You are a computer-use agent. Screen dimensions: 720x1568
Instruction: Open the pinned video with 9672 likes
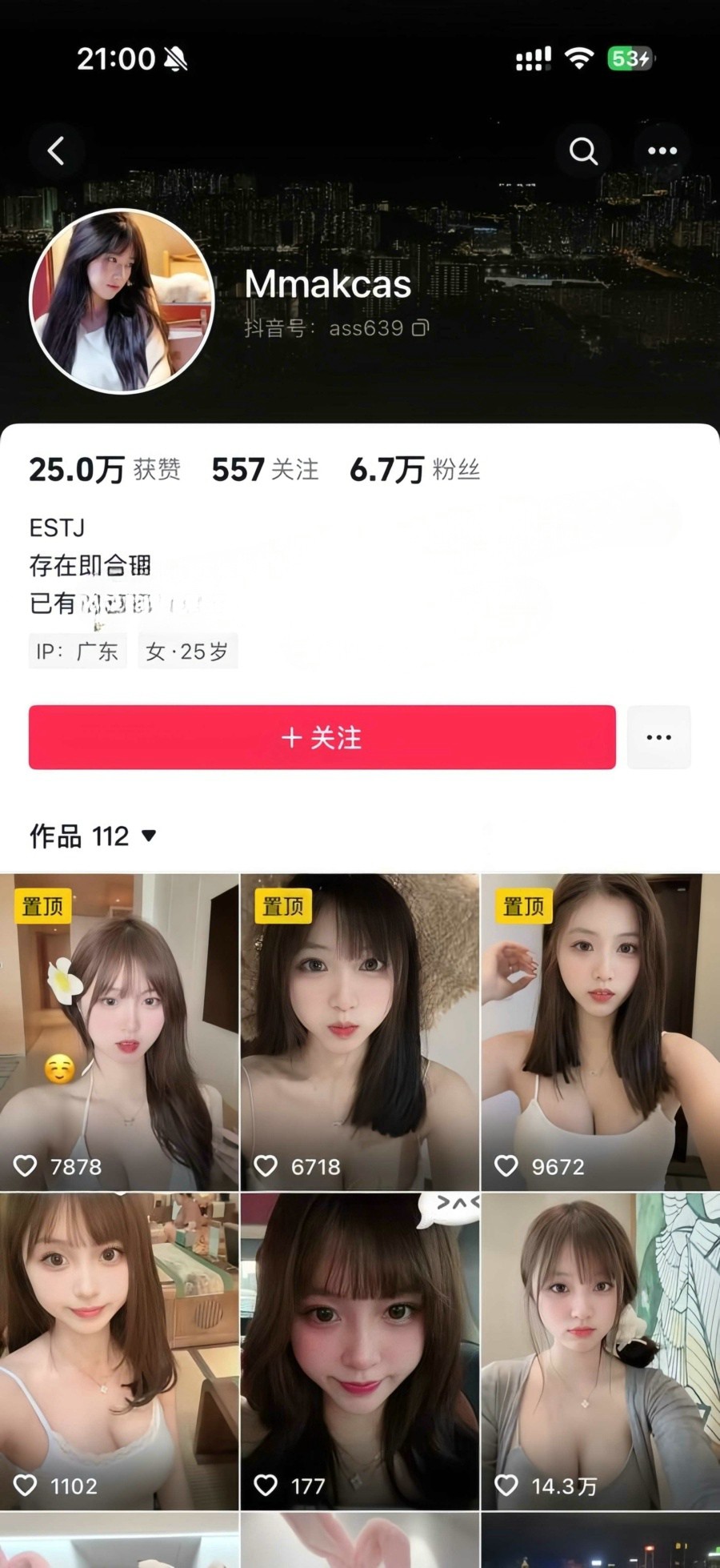click(x=601, y=1031)
